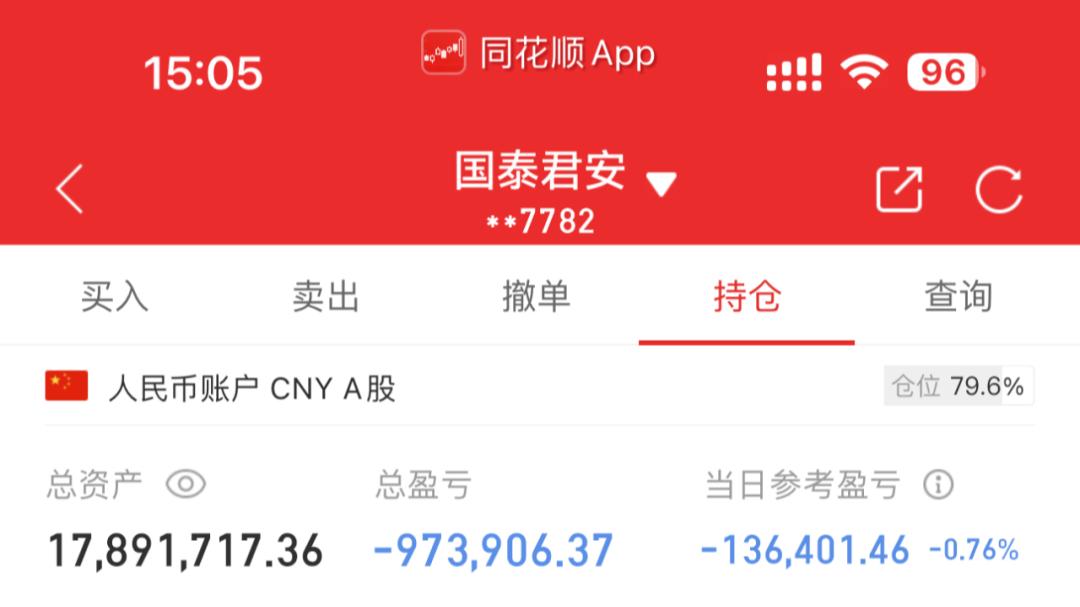Open the 国泰君安 account dropdown

tap(661, 183)
